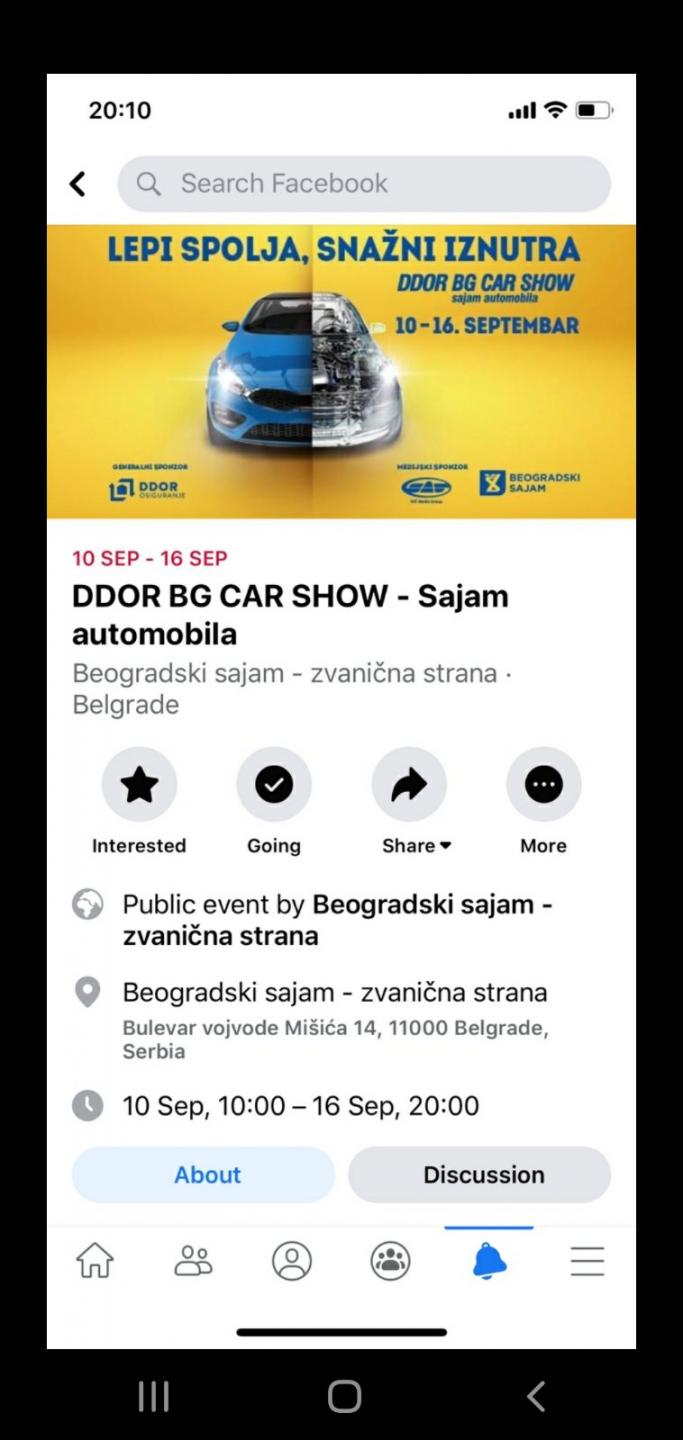Open the hamburger menu tab
Image resolution: width=683 pixels, height=1440 pixels.
click(587, 1261)
